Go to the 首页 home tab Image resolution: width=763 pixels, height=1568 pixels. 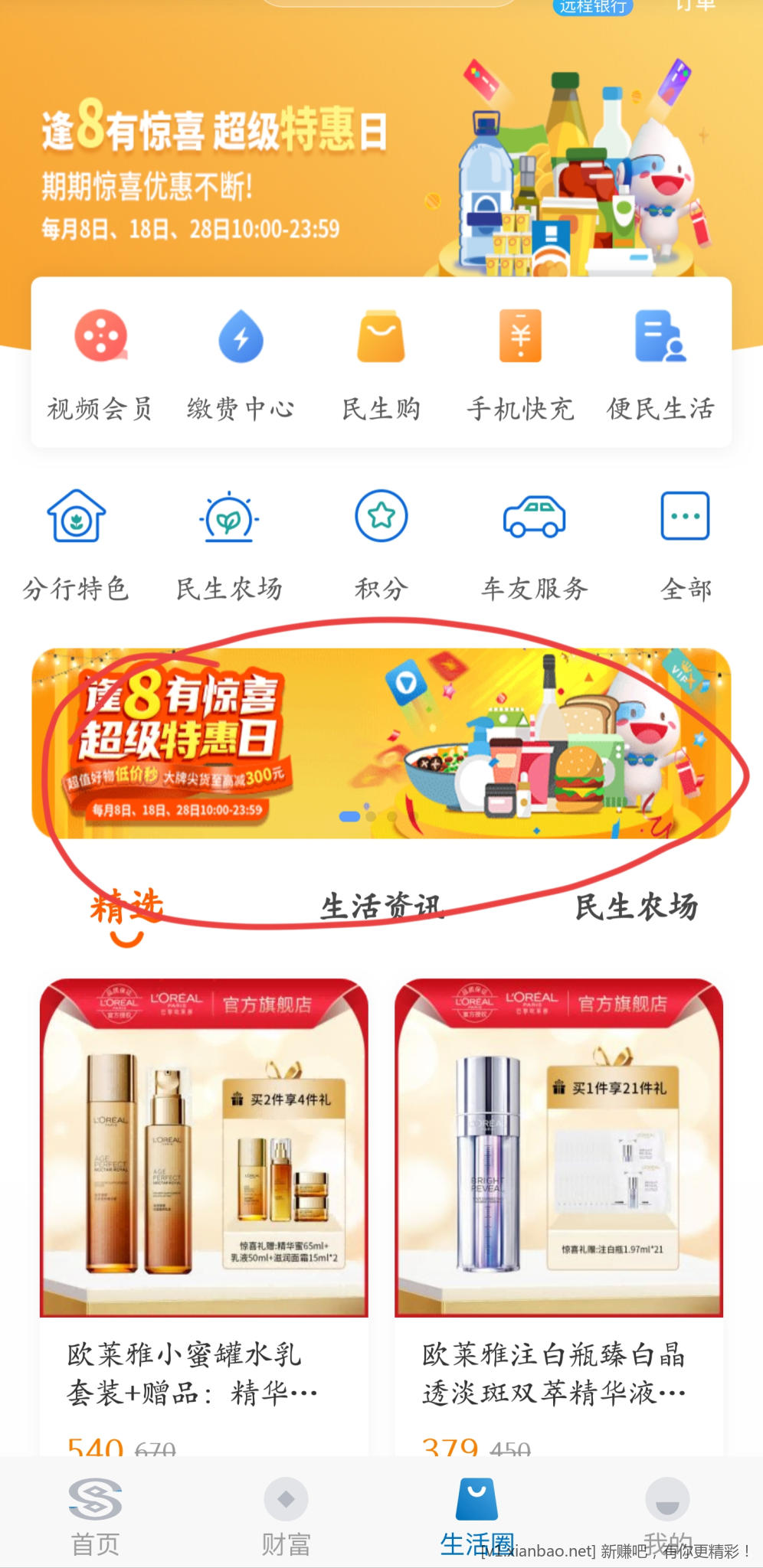pos(95,1517)
